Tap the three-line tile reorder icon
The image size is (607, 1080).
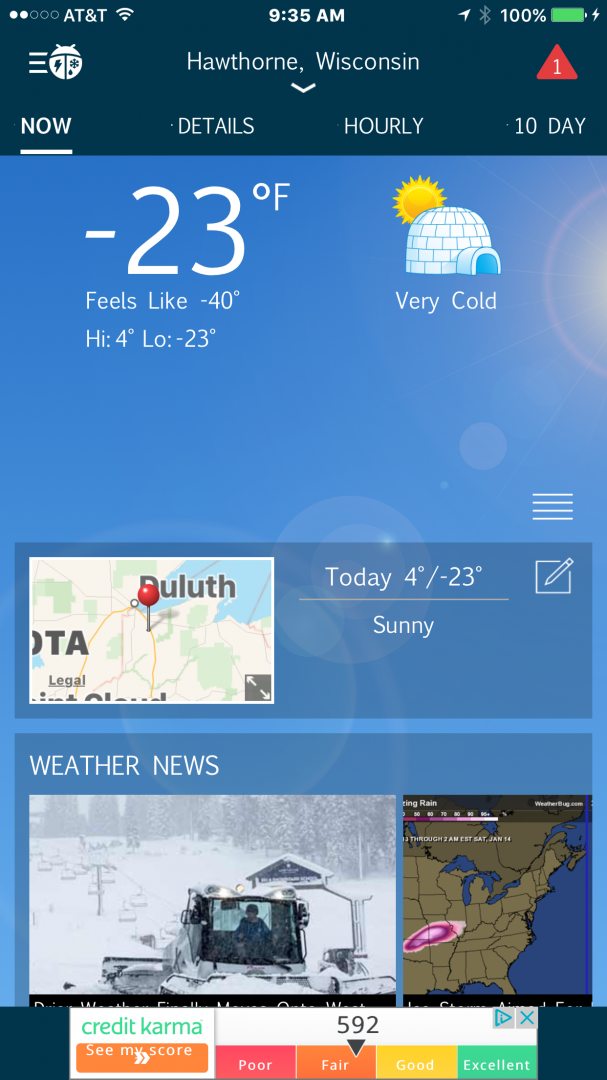click(552, 506)
